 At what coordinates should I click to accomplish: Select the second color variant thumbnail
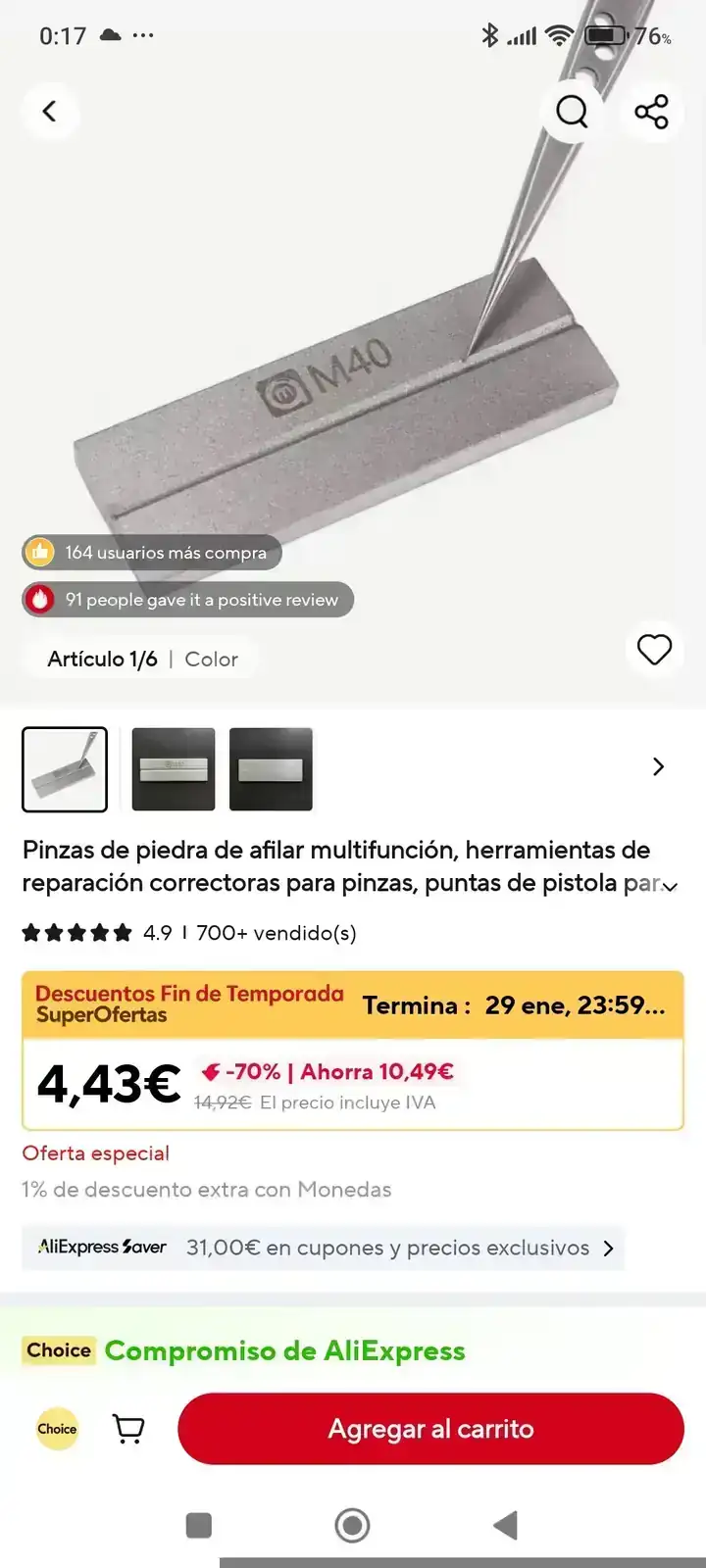(x=174, y=769)
